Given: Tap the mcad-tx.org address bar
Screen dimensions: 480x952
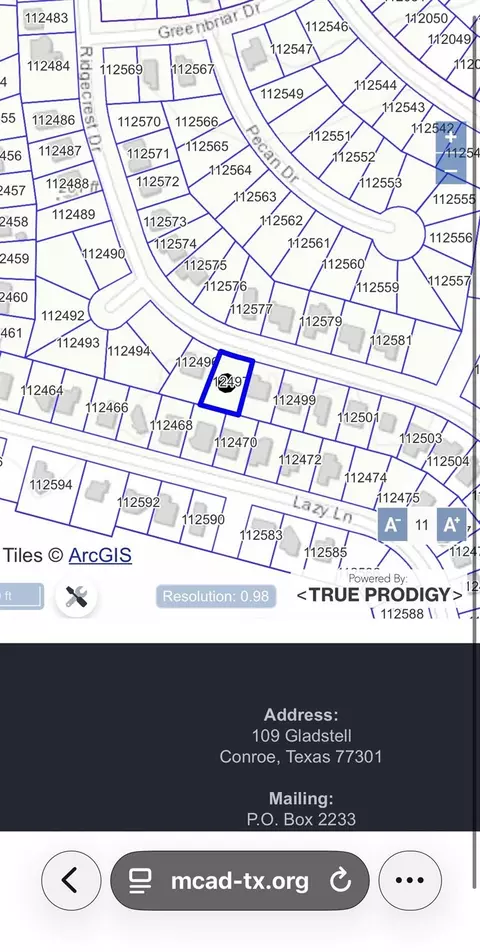Looking at the screenshot, I should pos(240,880).
